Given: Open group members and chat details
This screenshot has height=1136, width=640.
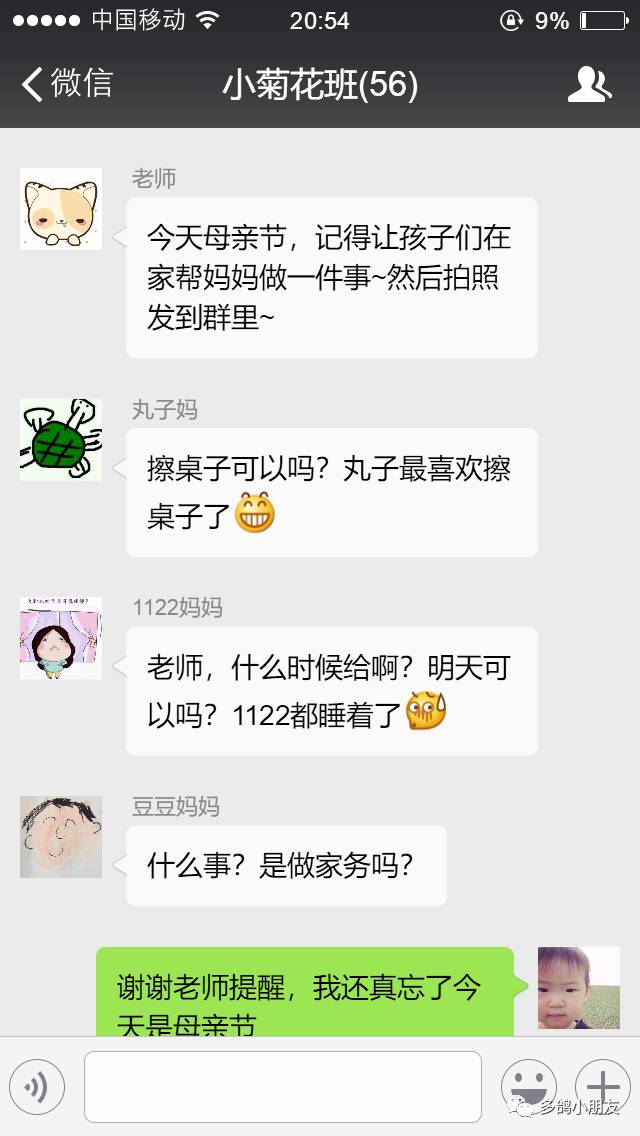Looking at the screenshot, I should tap(589, 85).
